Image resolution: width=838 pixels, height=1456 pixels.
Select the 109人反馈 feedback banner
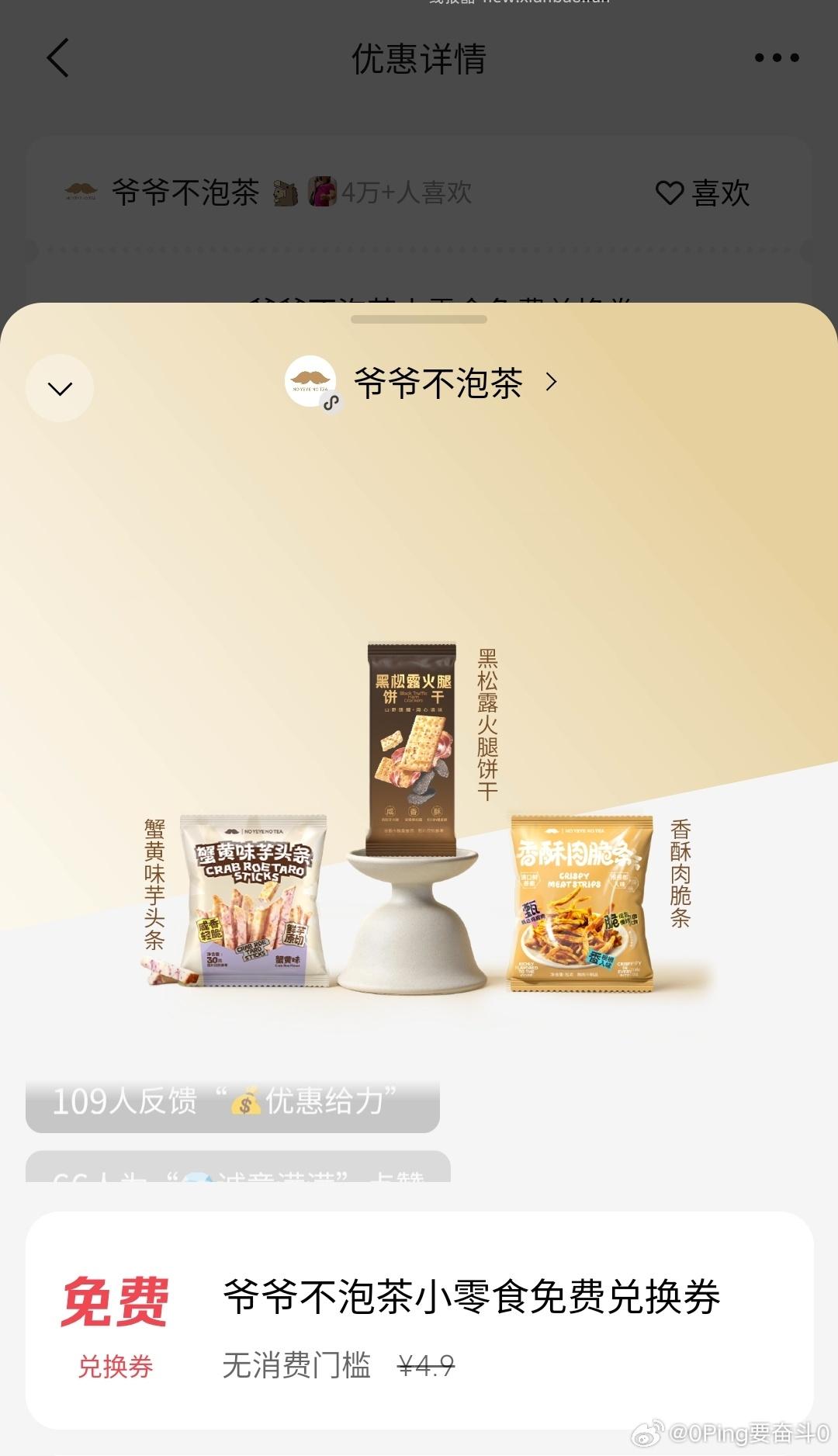(231, 1105)
